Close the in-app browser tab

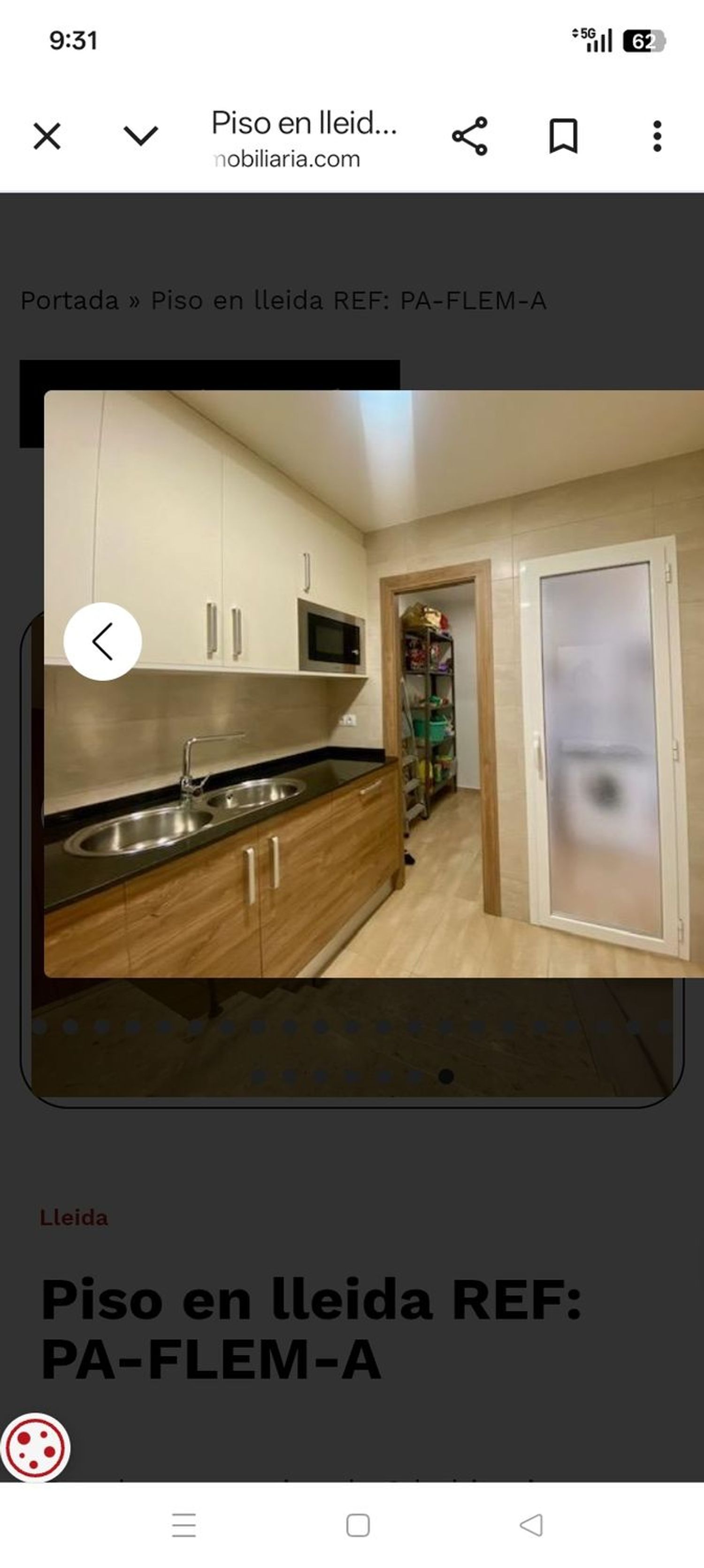pyautogui.click(x=47, y=136)
